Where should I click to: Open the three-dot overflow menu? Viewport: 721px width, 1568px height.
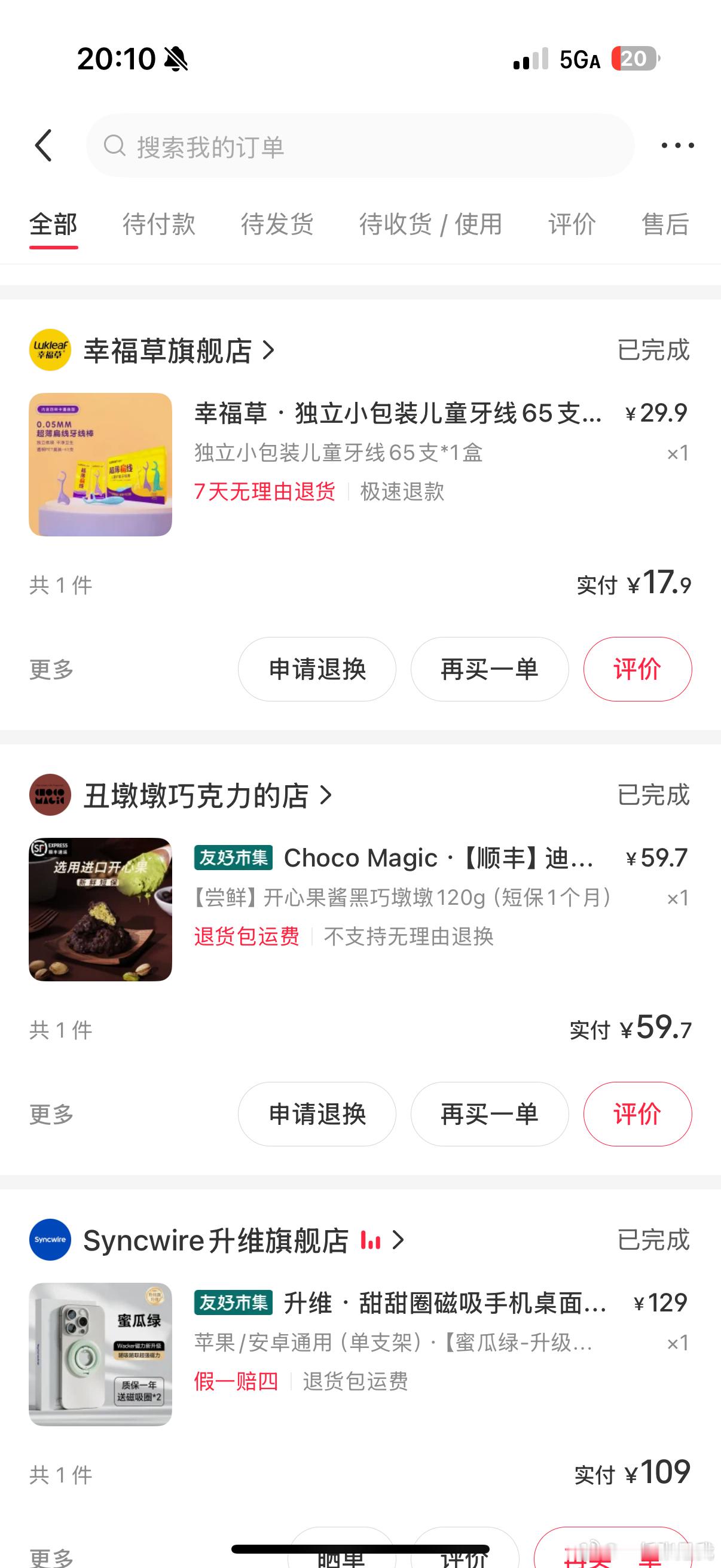(x=677, y=145)
